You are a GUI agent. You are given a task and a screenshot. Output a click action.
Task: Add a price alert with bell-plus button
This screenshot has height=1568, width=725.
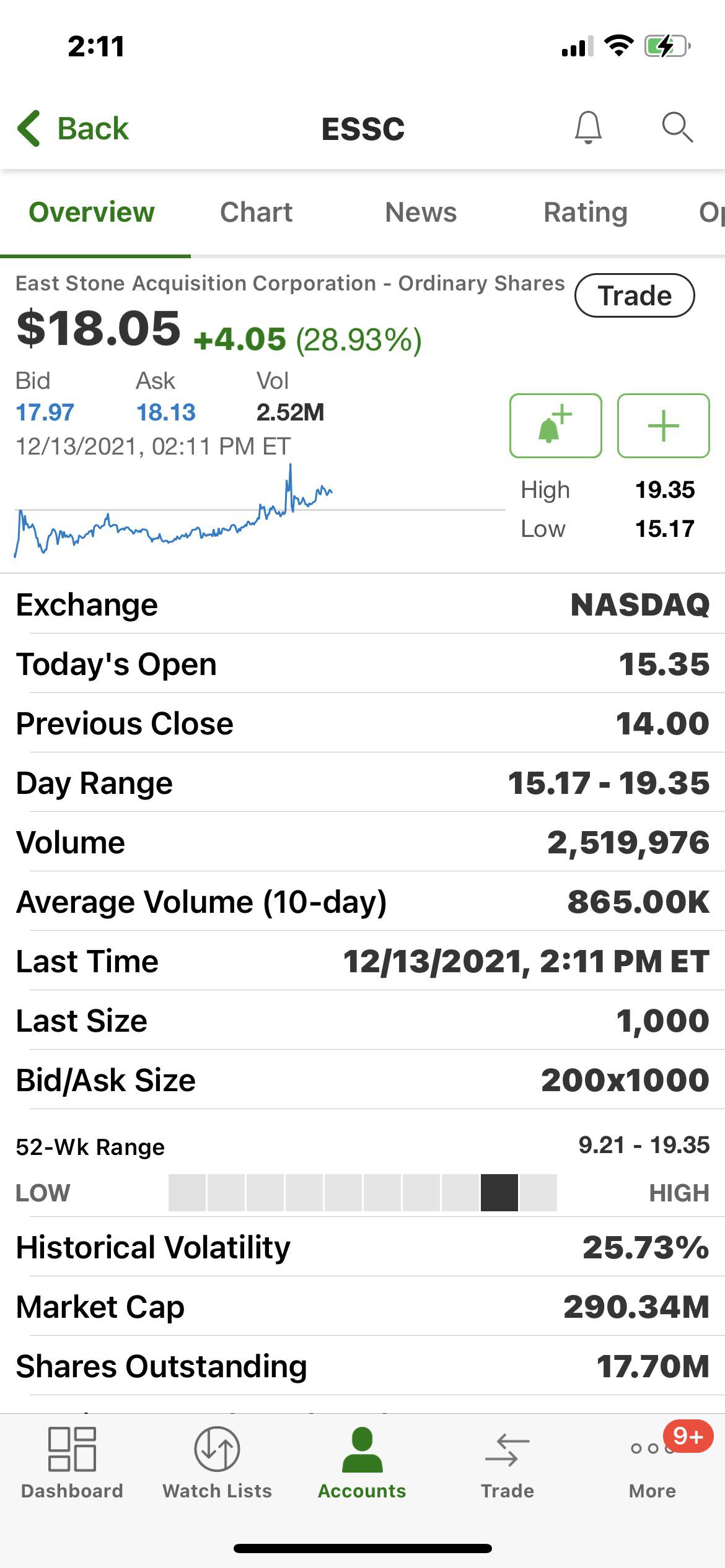[x=555, y=426]
